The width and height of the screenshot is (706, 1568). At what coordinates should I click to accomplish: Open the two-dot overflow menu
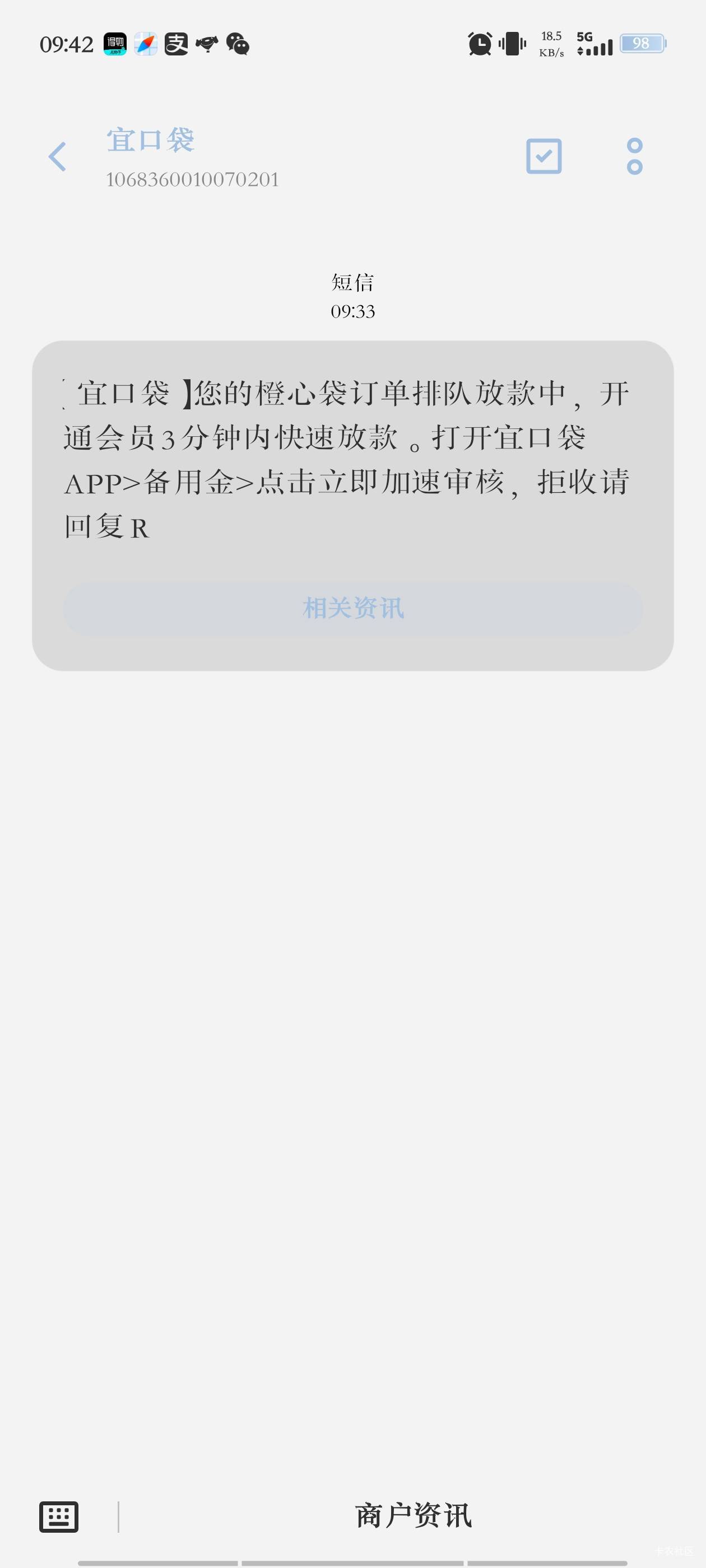pos(634,156)
